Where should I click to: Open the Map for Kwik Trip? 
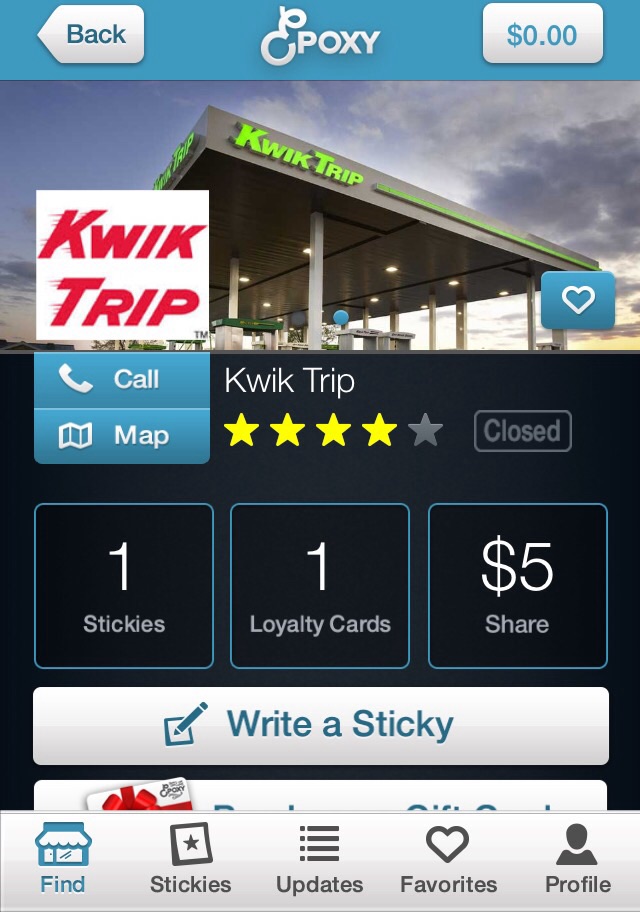click(x=122, y=436)
